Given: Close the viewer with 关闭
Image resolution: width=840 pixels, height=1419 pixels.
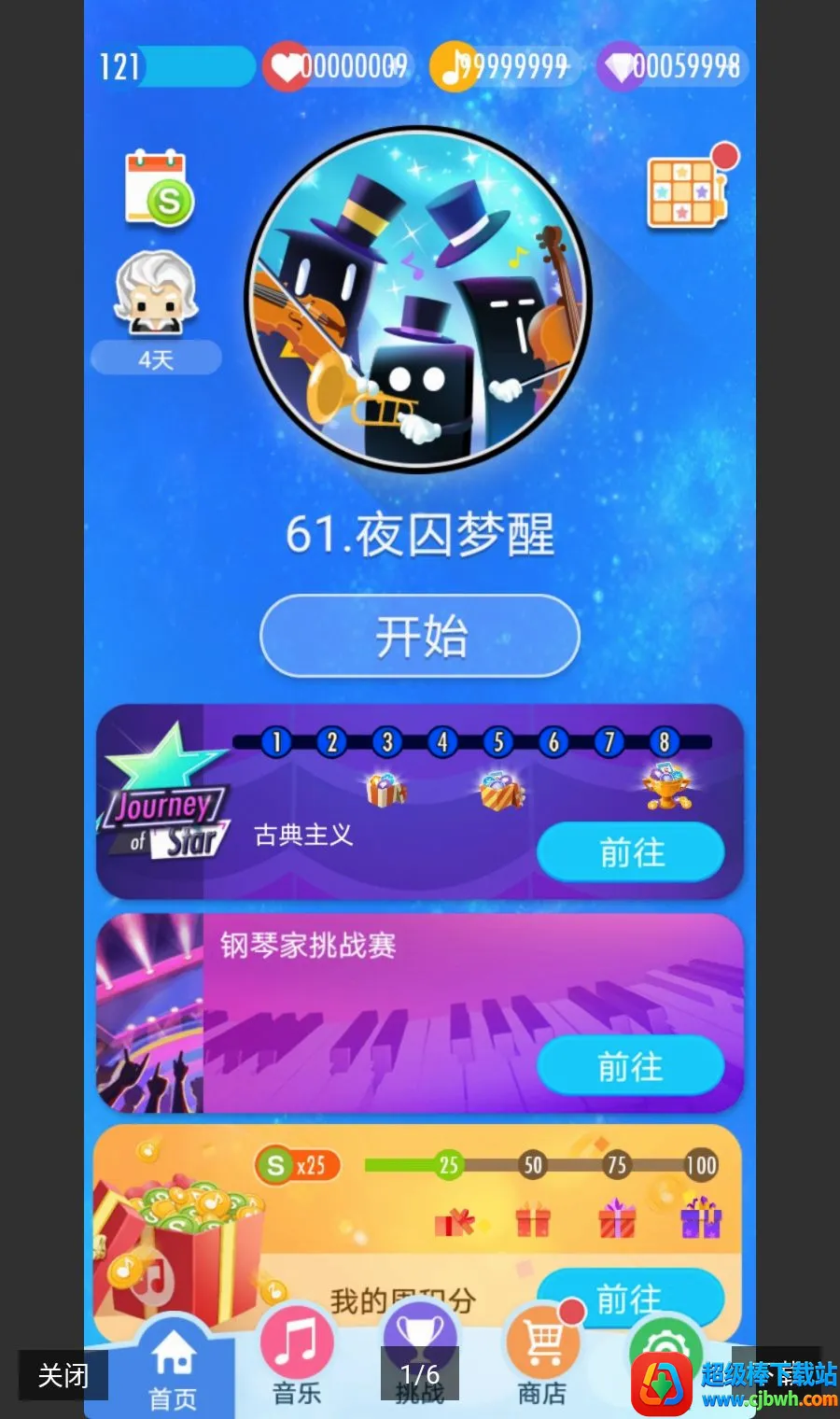Looking at the screenshot, I should point(63,1375).
